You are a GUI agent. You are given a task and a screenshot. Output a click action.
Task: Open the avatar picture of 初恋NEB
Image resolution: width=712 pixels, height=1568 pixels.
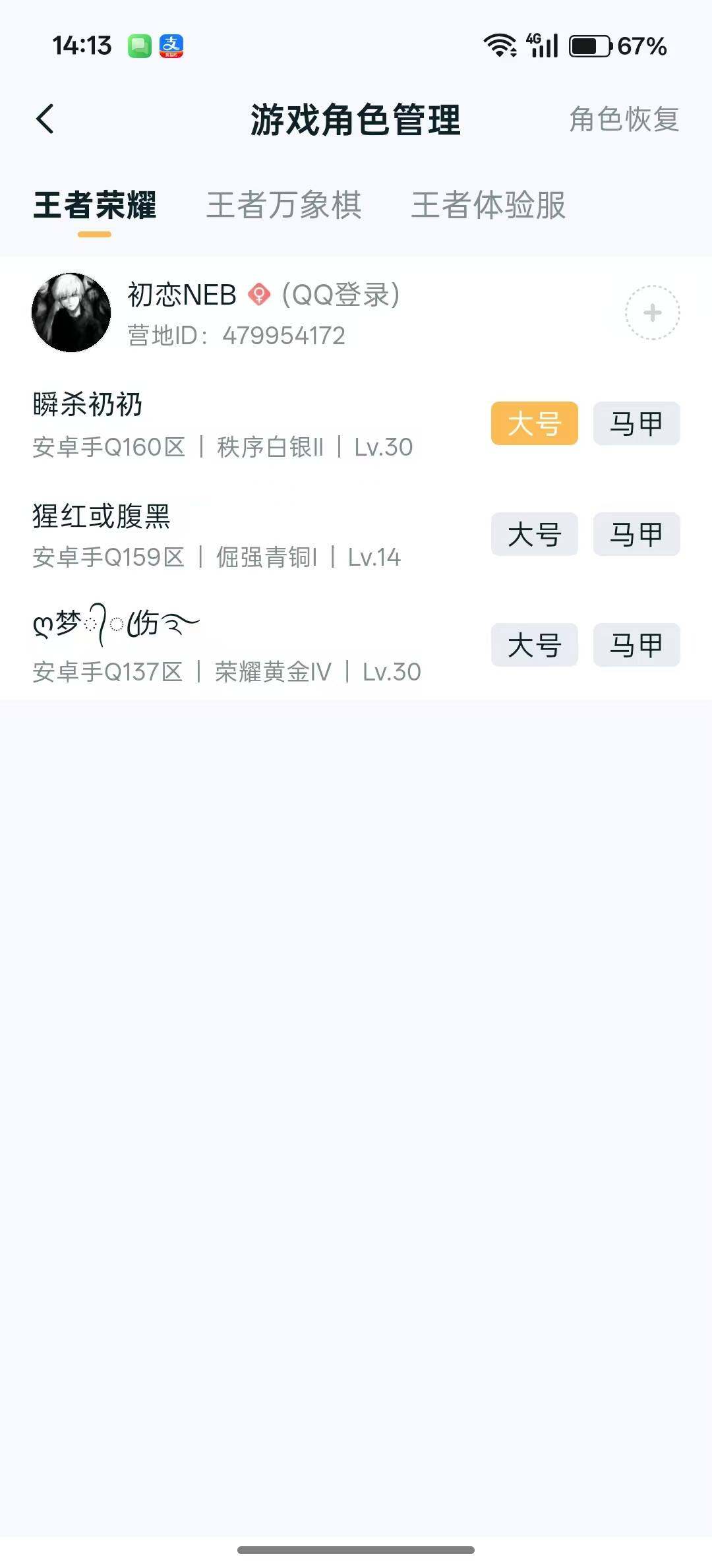tap(71, 311)
